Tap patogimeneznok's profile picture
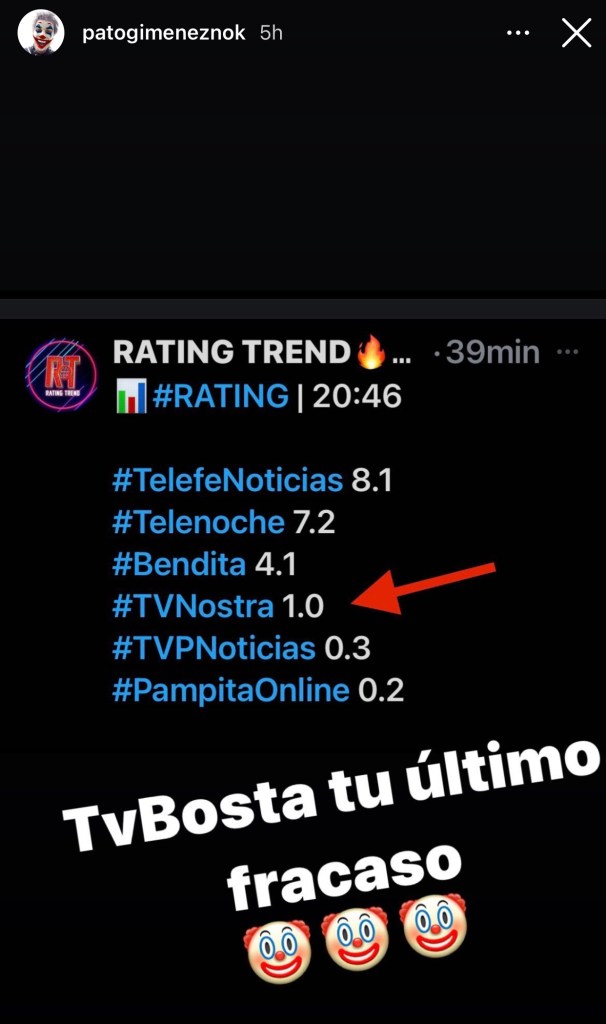Screen dimensions: 606x1024 click(x=41, y=33)
